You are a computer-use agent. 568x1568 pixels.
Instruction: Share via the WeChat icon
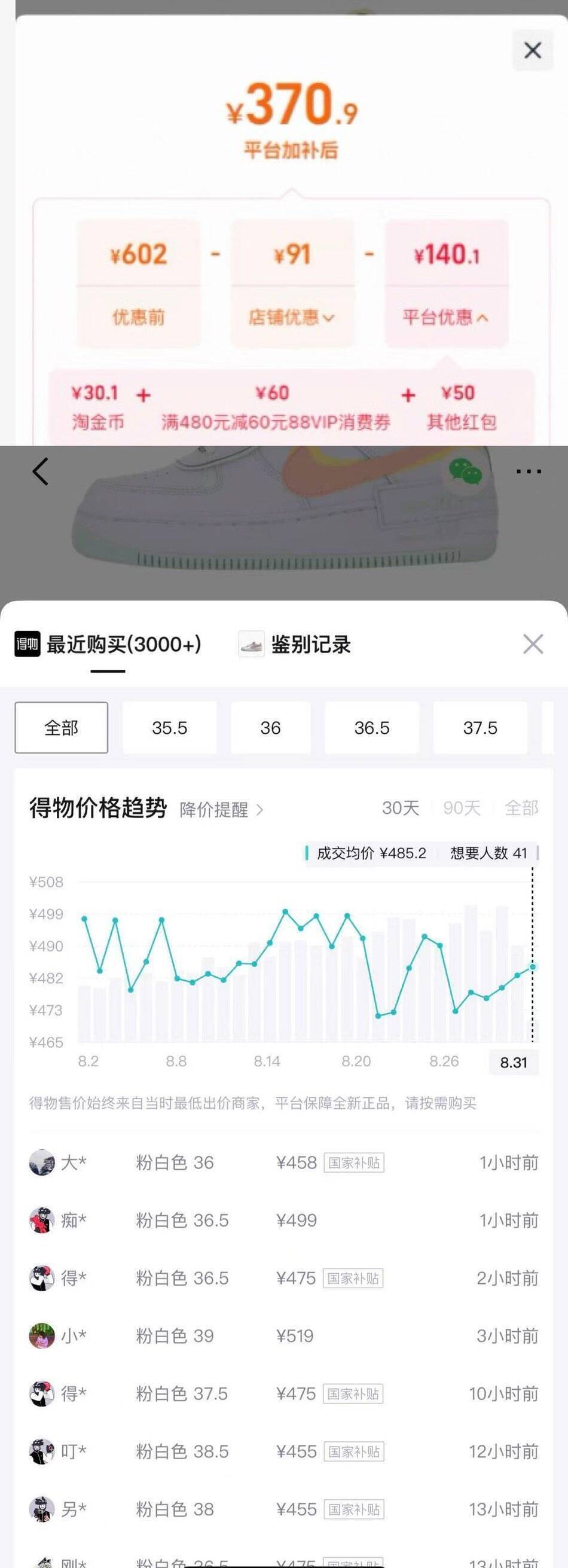[466, 472]
